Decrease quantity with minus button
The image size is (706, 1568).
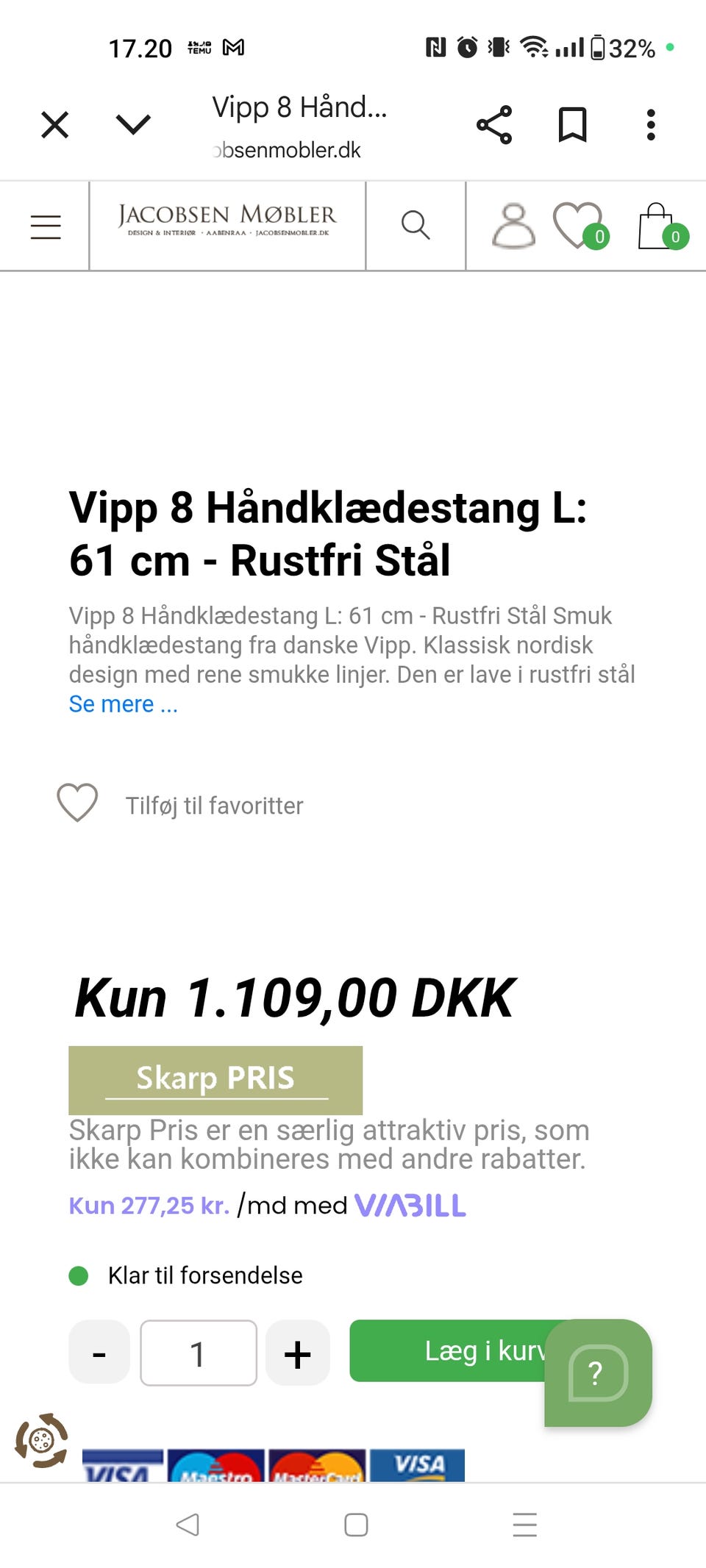pos(99,1353)
